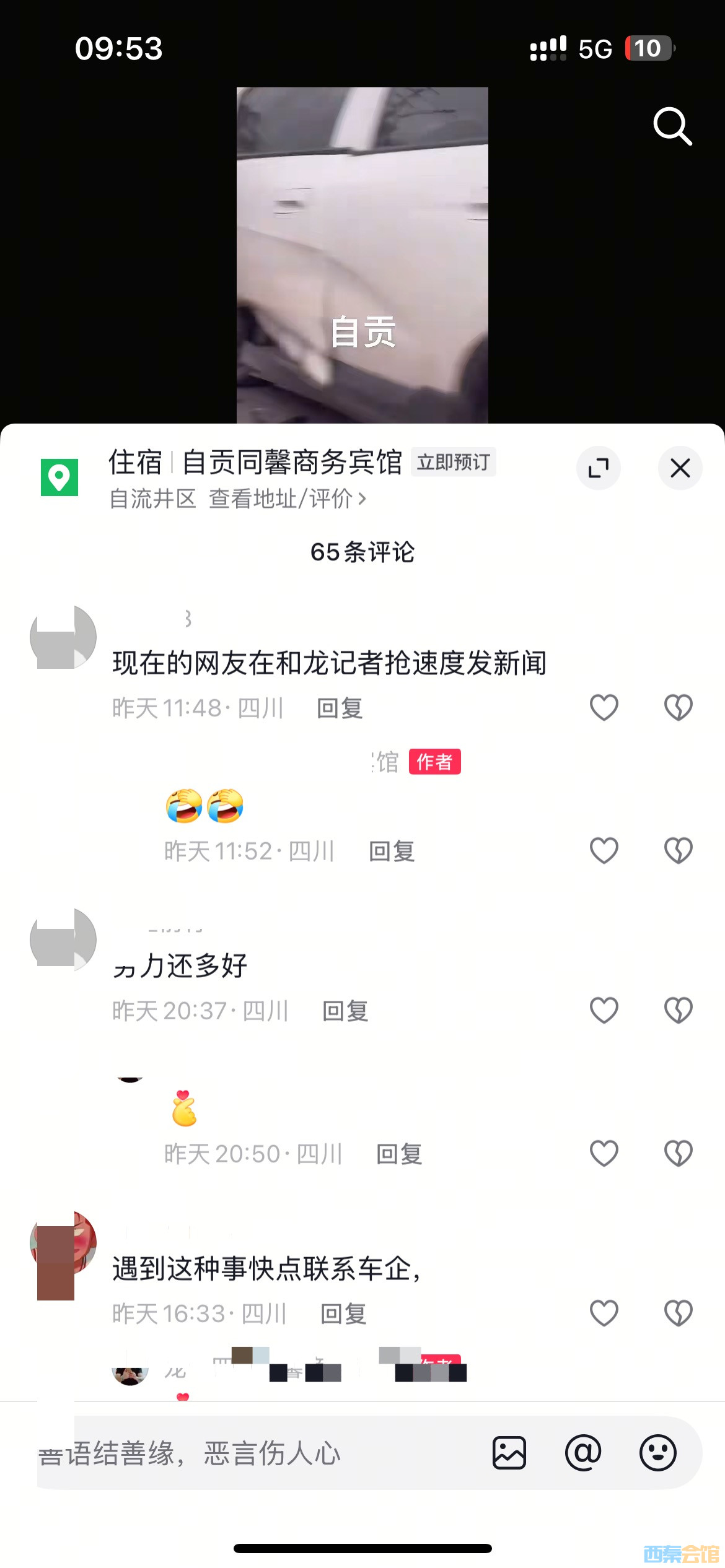Reply to the author's 昨天 11:52 comment
The height and width of the screenshot is (1568, 725).
pos(392,852)
